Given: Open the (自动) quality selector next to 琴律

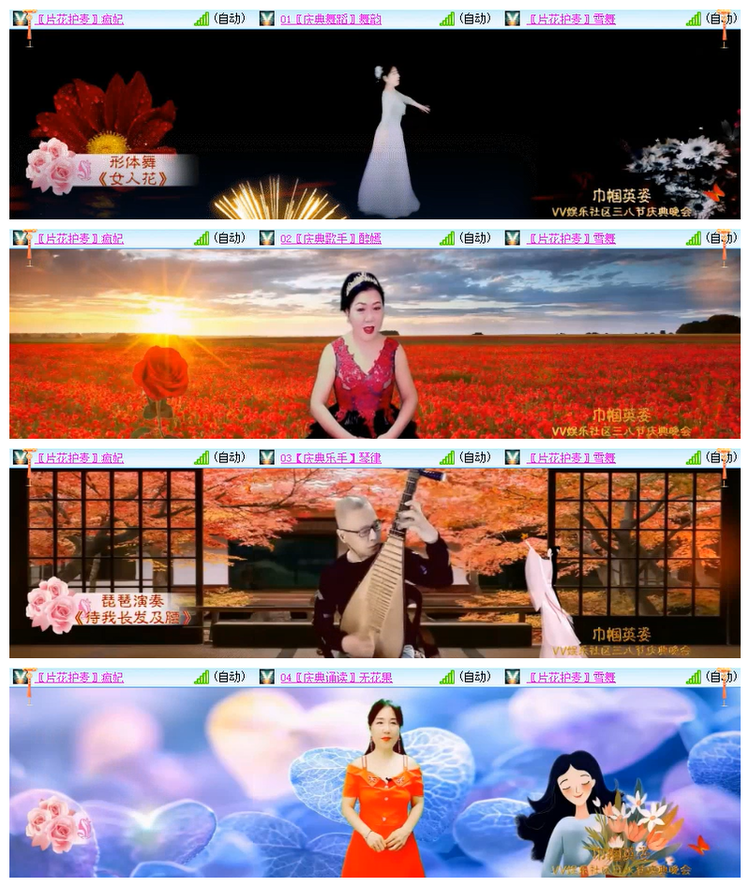Looking at the screenshot, I should [x=474, y=457].
